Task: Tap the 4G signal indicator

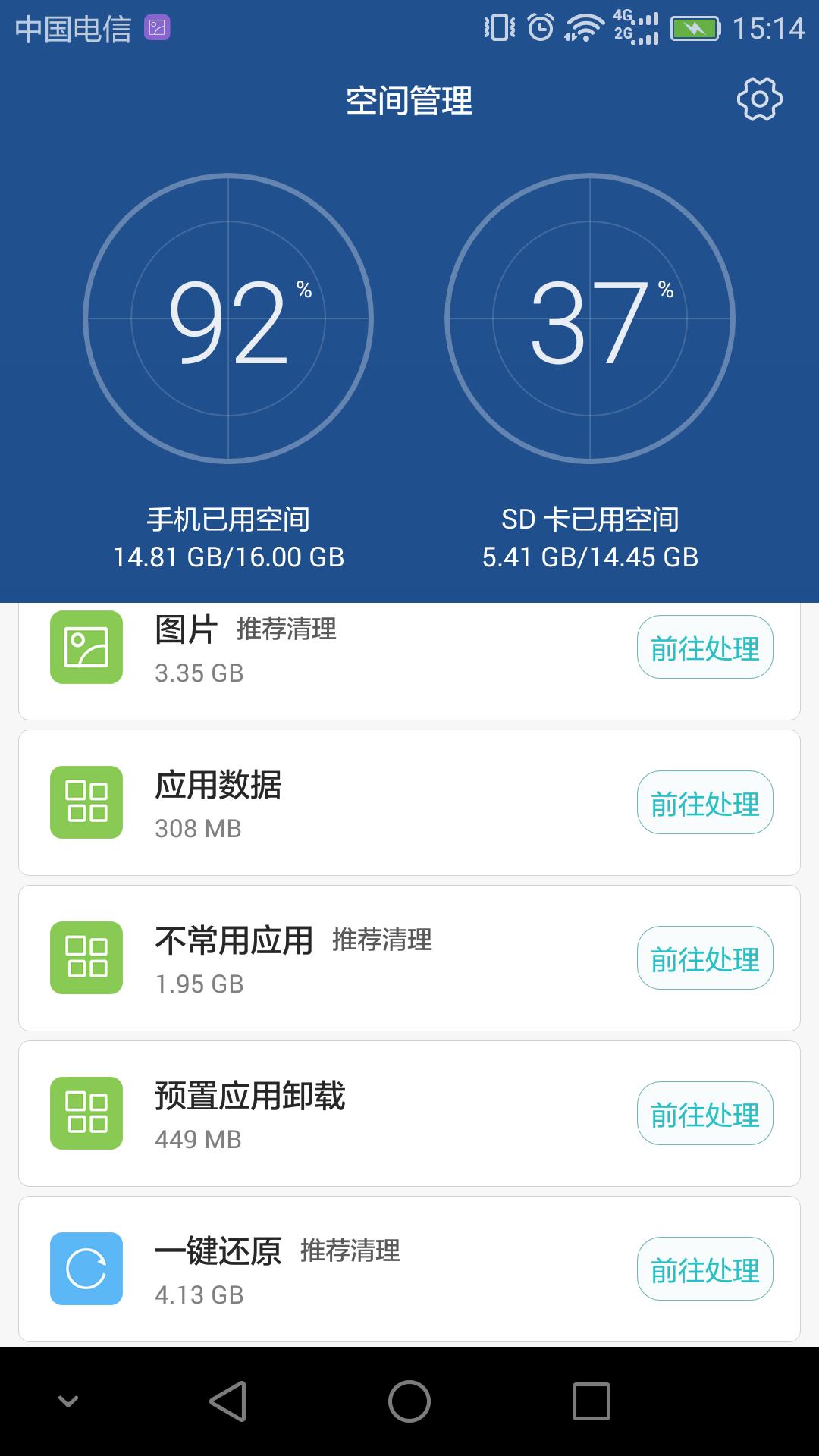Action: (x=634, y=23)
